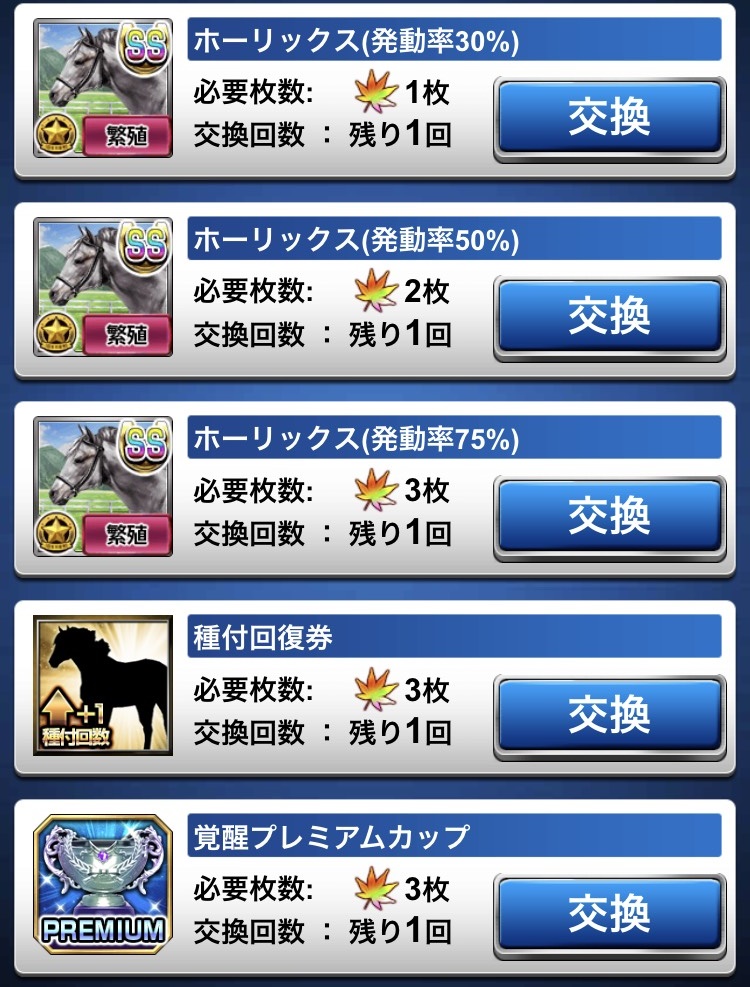View the 覚醒プレミアムカップ trophy icon
The width and height of the screenshot is (750, 987).
click(103, 883)
